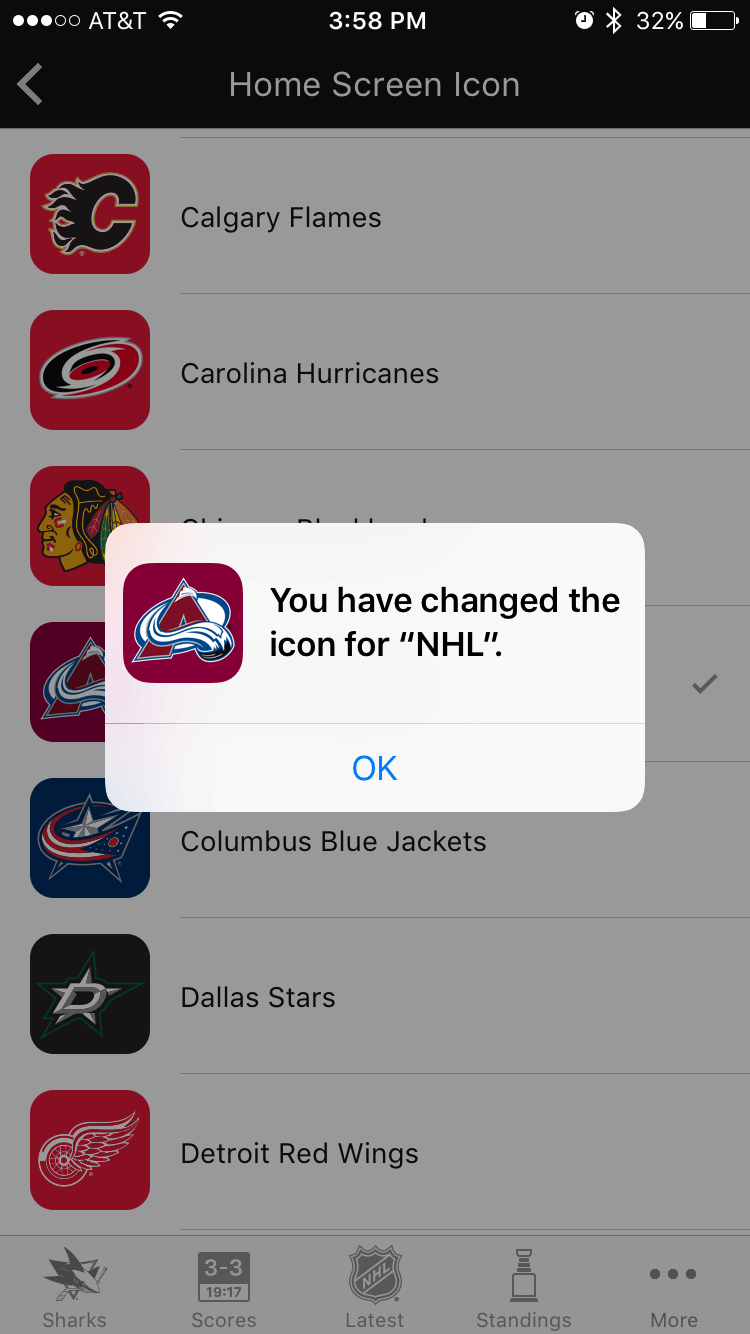Switch to the Latest tab
This screenshot has width=750, height=1334.
(375, 1287)
